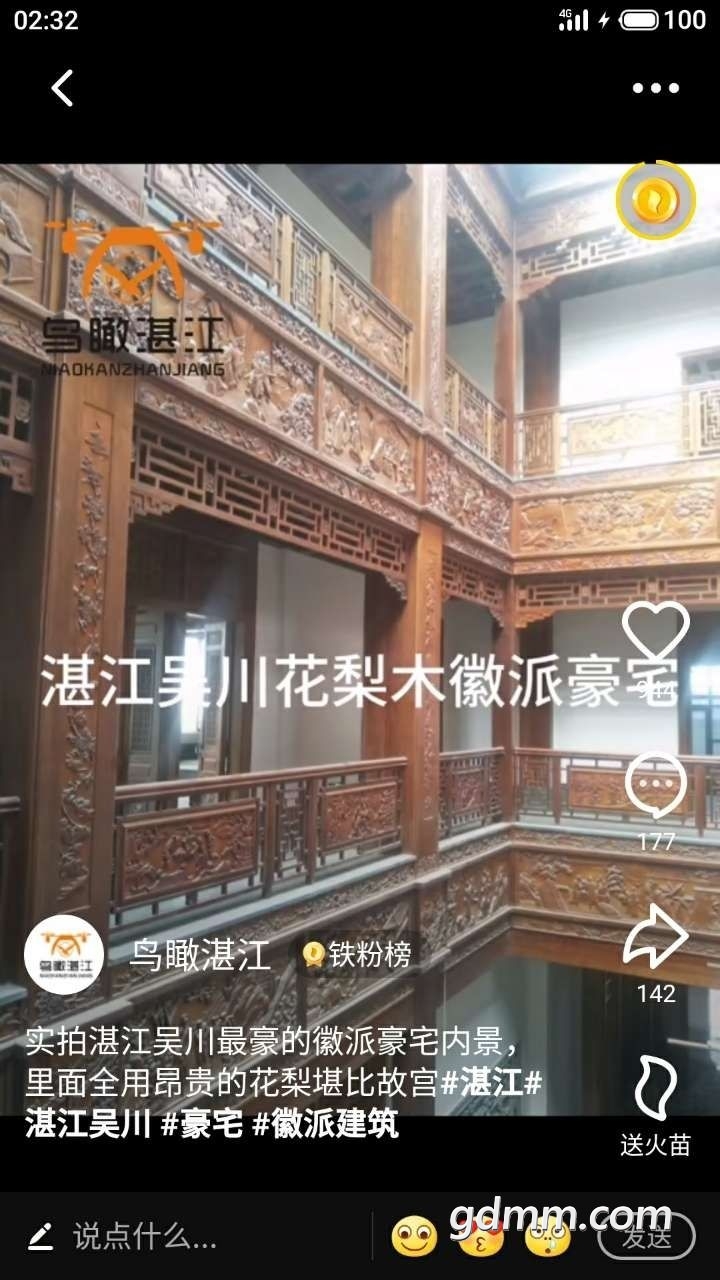Viewport: 720px width, 1280px height.
Task: Like this video with the heart
Action: 655,632
